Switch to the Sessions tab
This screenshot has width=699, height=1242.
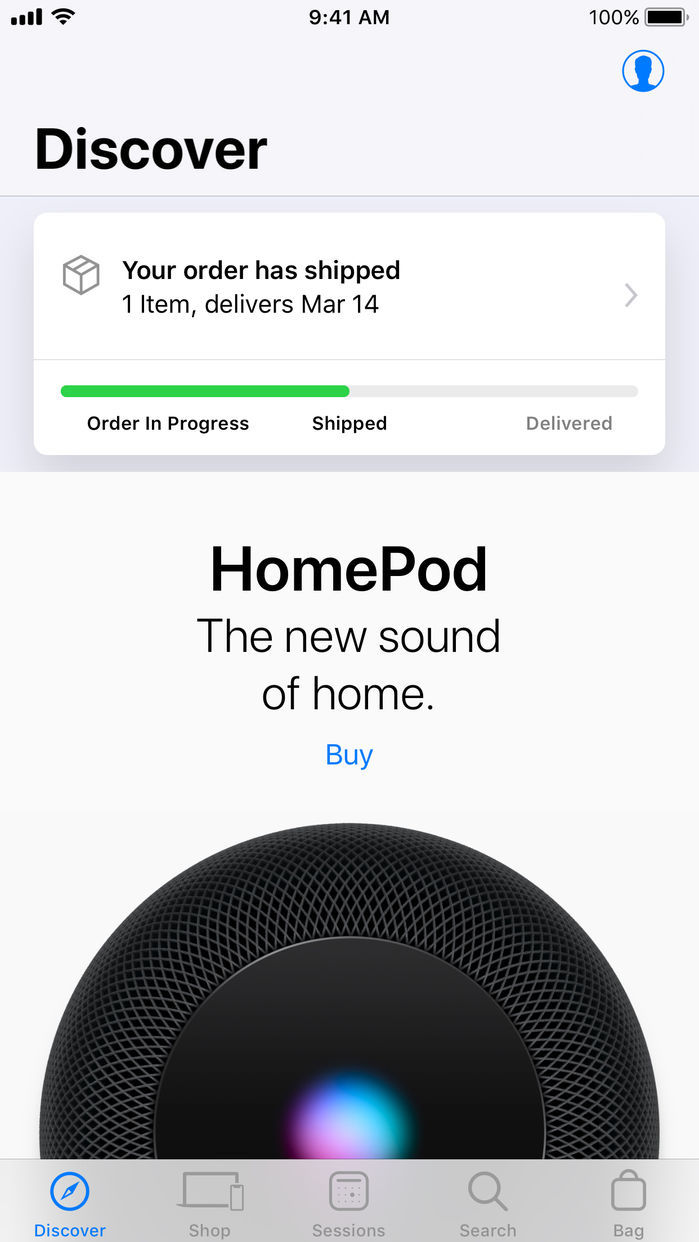pos(349,1202)
